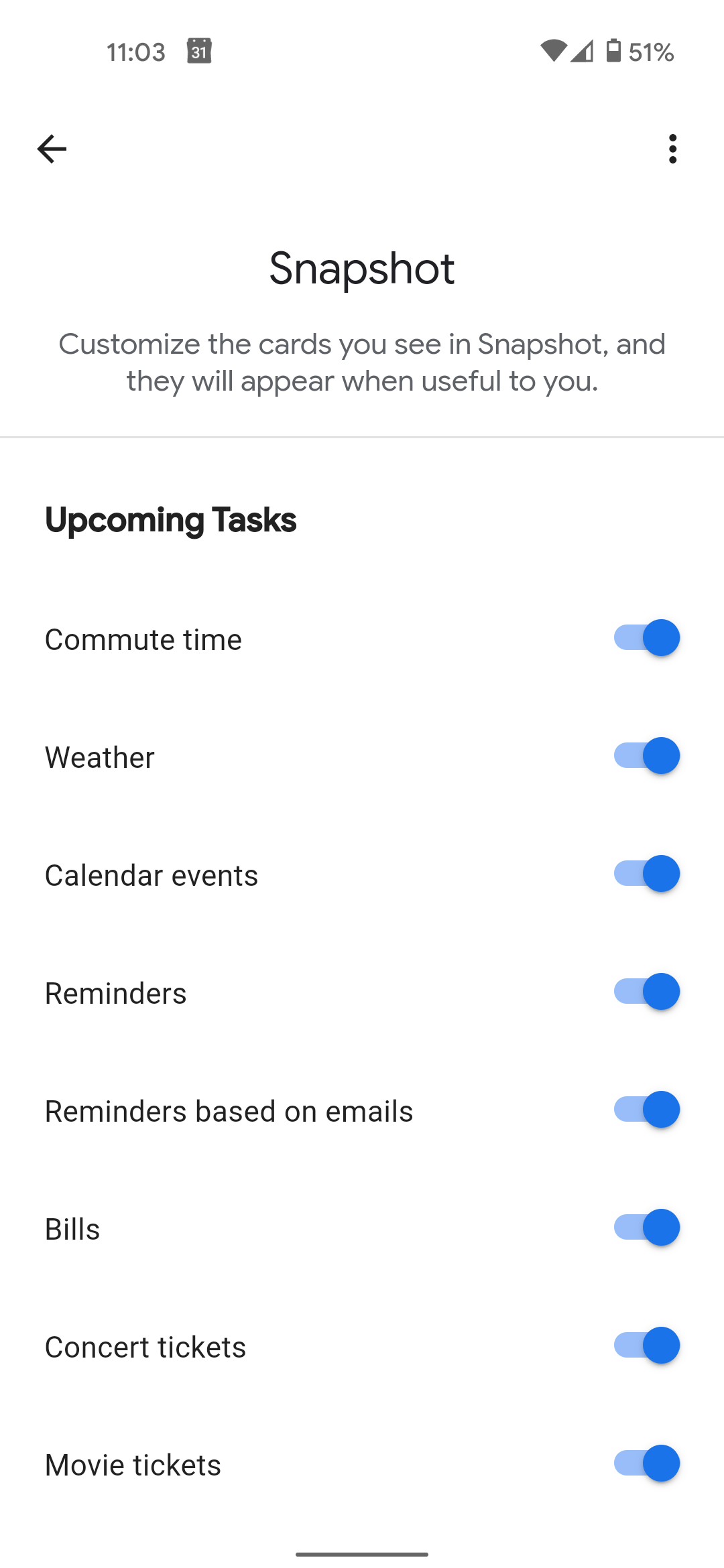Tap the clock showing 11:03
This screenshot has width=724, height=1568.
[135, 52]
